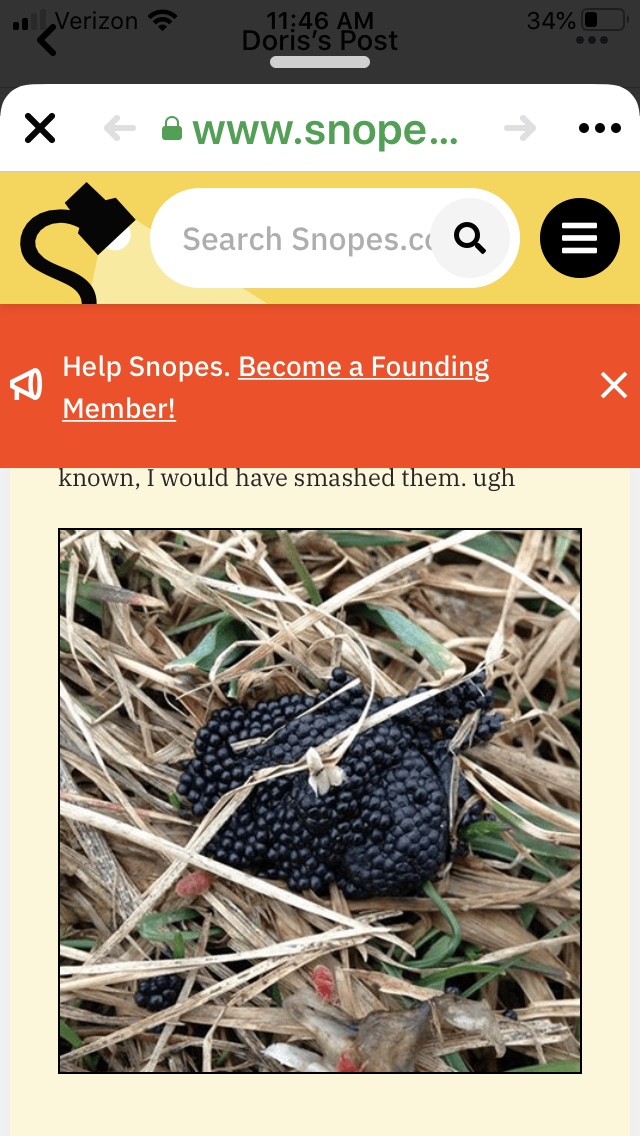This screenshot has height=1136, width=640.
Task: Dismiss the Help Snopes banner
Action: pyautogui.click(x=614, y=385)
